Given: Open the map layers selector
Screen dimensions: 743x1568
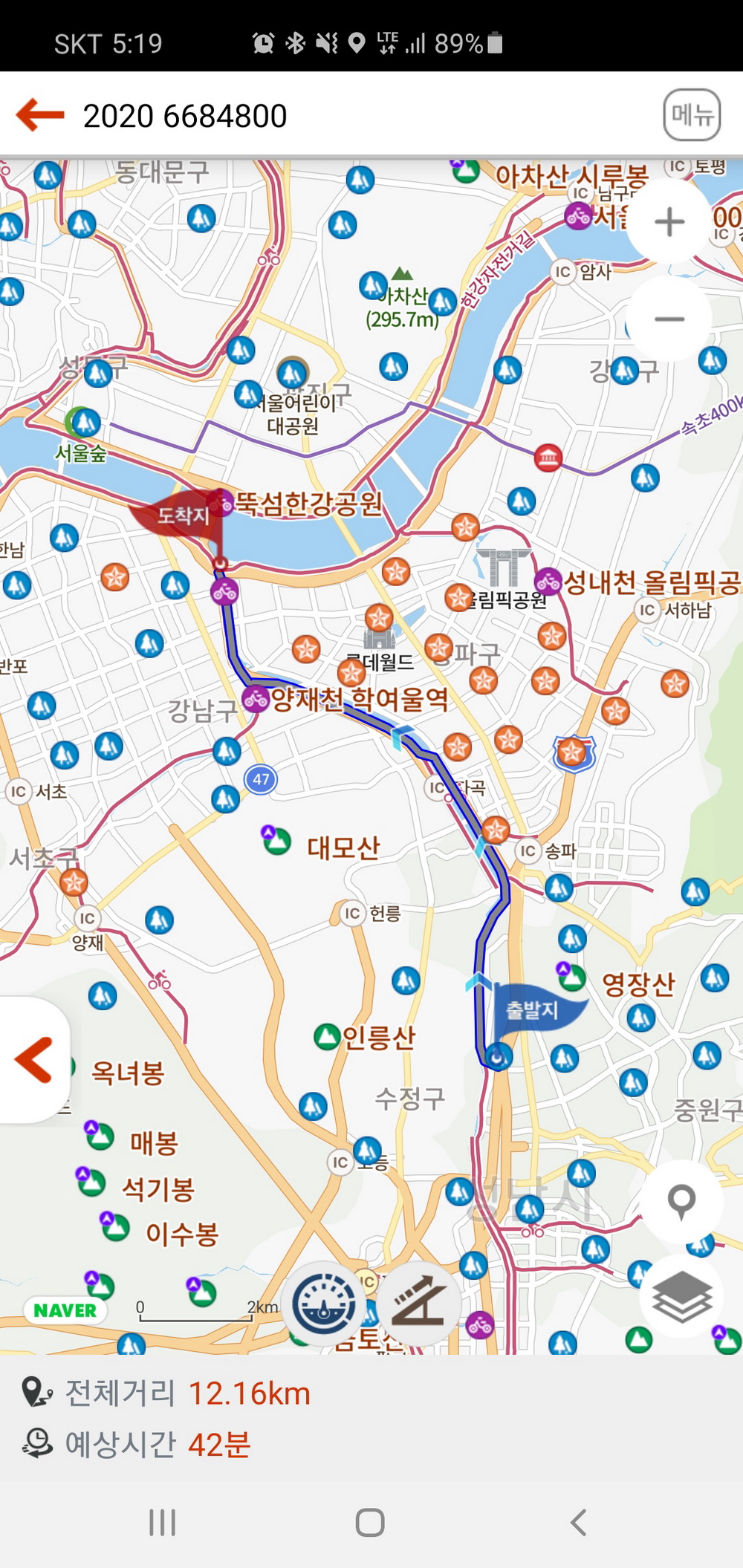Looking at the screenshot, I should tap(681, 1297).
